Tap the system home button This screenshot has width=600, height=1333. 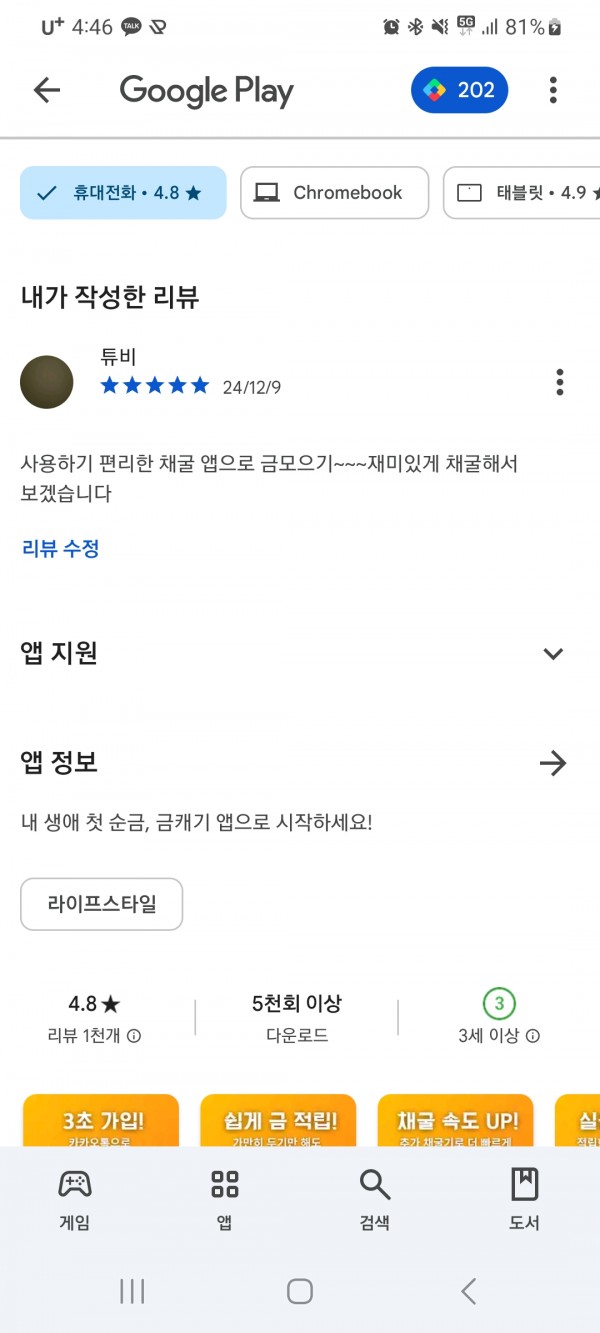(300, 1291)
